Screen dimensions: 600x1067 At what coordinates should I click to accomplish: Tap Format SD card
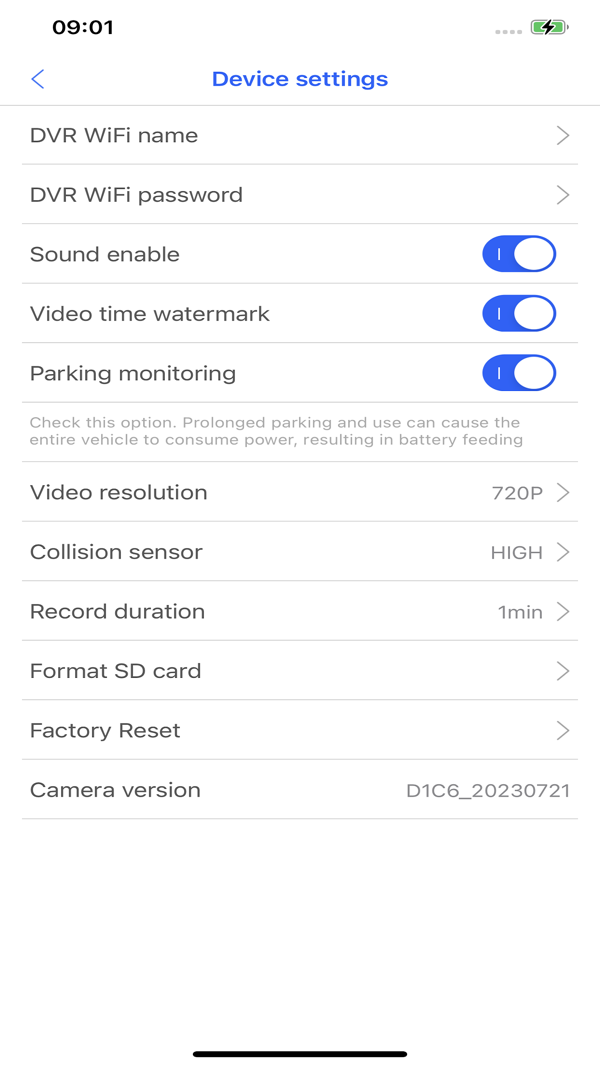(x=300, y=671)
